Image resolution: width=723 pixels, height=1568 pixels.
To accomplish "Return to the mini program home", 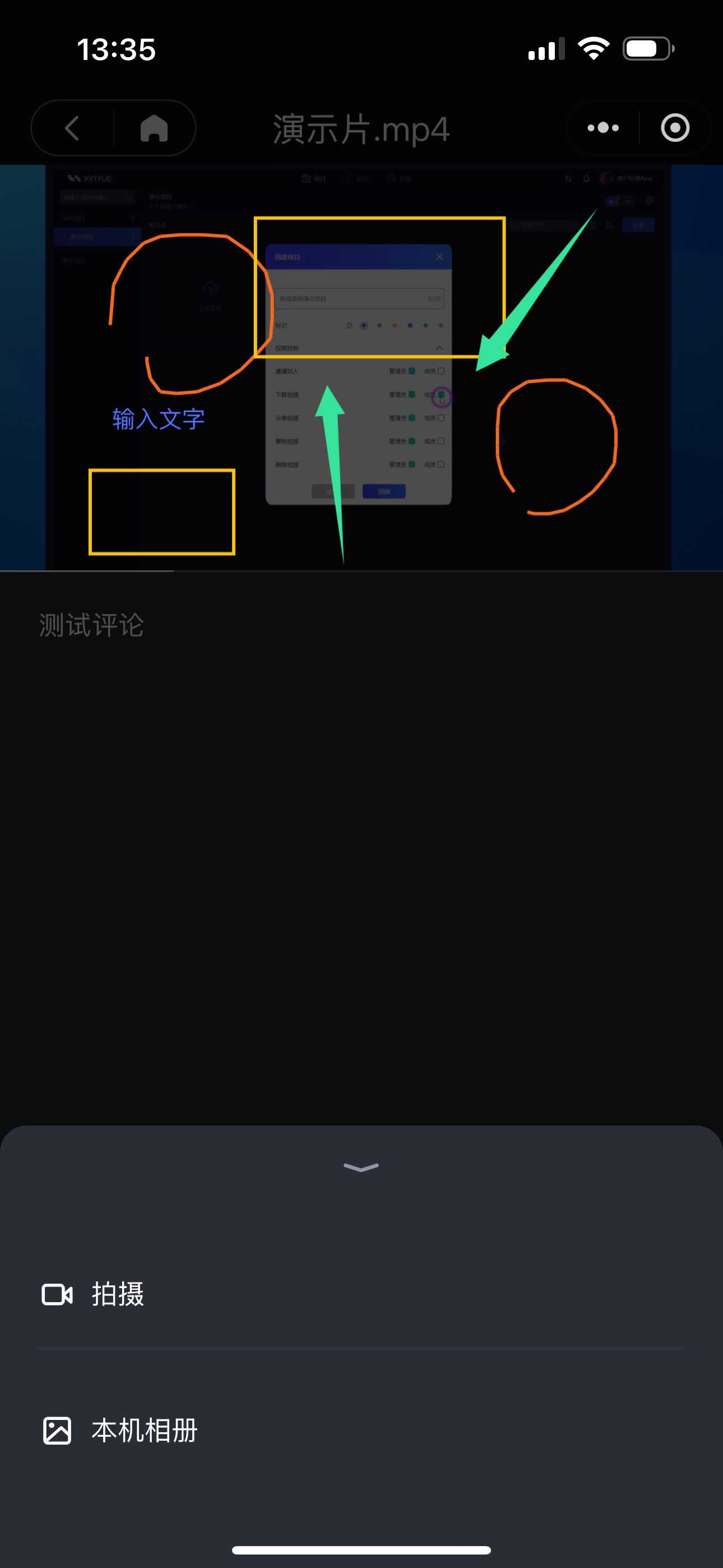I will coord(154,128).
